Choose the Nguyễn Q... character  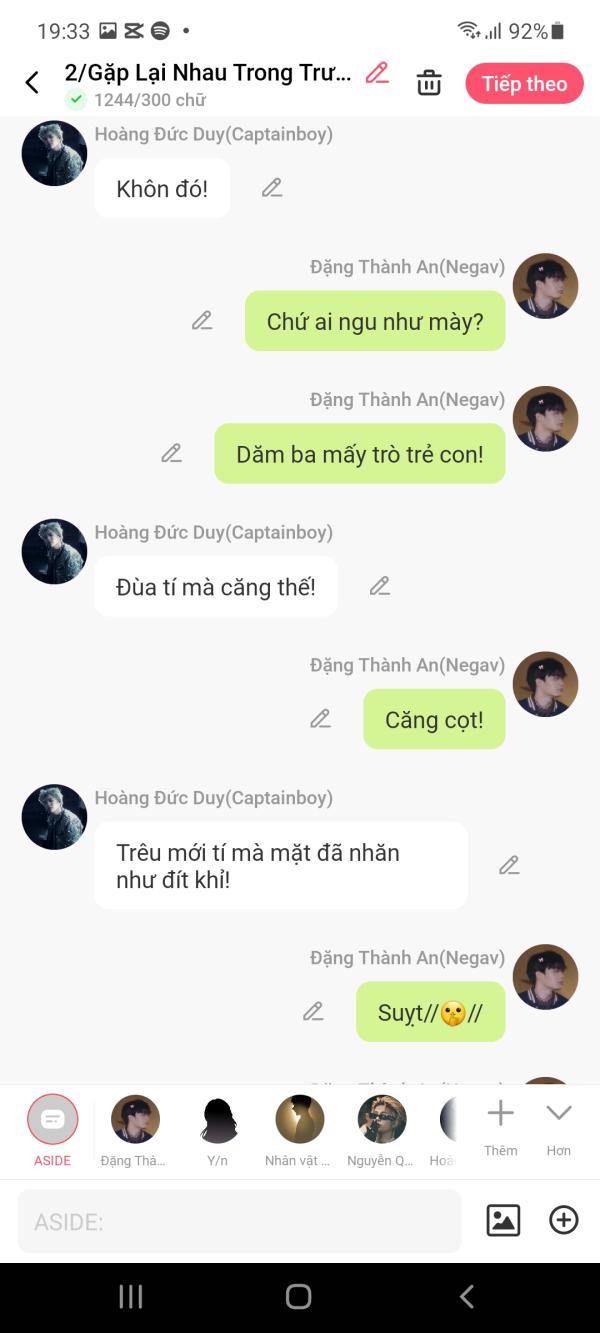pos(381,1131)
